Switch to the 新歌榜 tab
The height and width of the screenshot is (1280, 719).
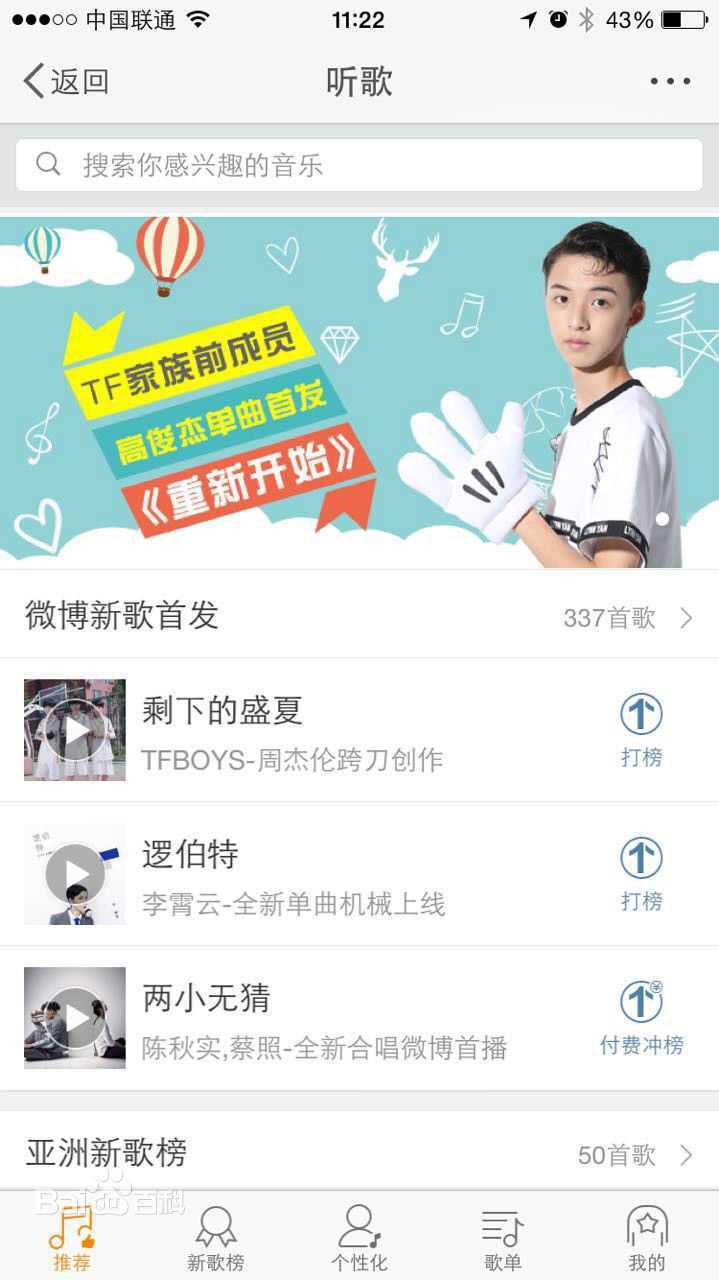tap(215, 1238)
